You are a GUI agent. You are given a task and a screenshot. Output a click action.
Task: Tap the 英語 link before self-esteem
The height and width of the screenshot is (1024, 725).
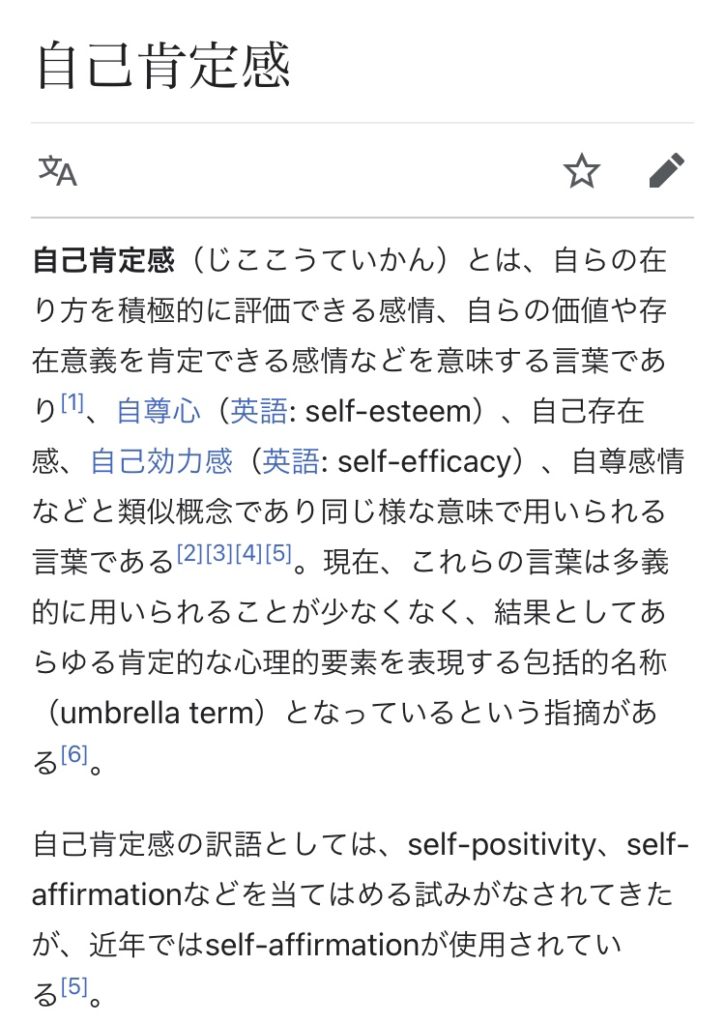click(259, 411)
